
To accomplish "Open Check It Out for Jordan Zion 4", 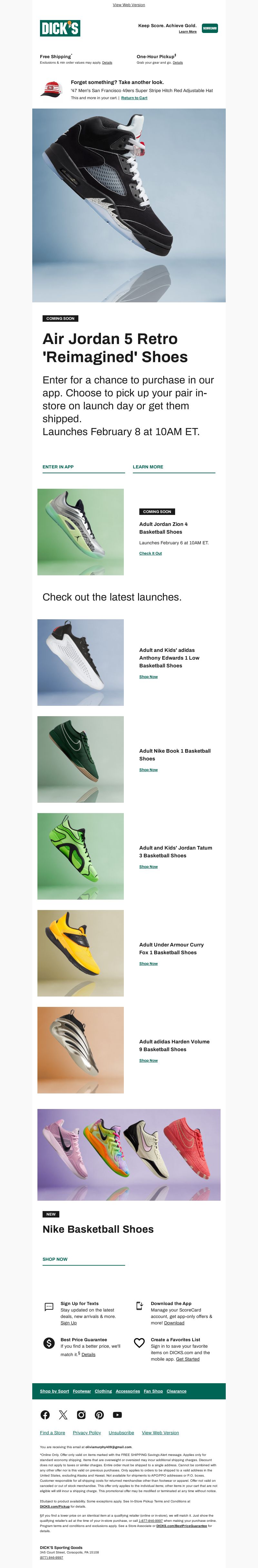I will [151, 553].
